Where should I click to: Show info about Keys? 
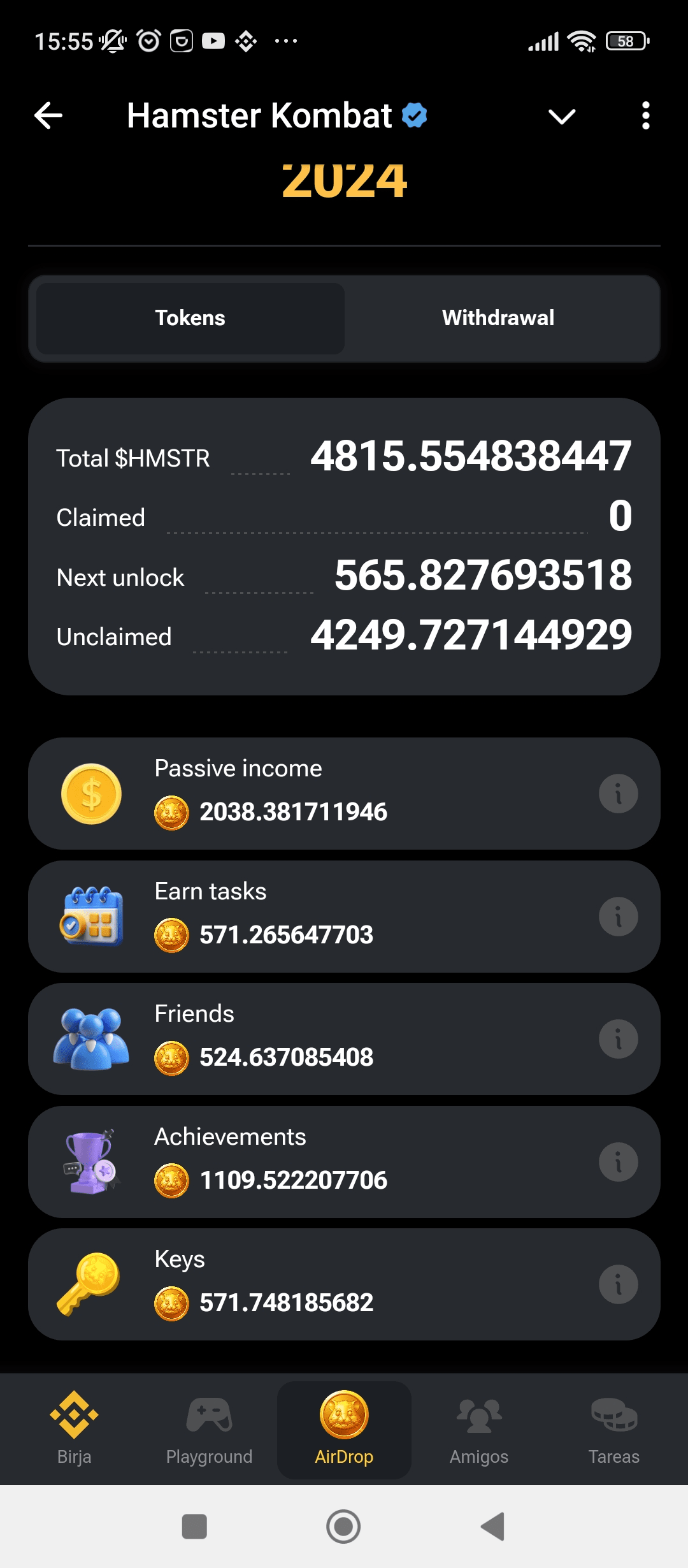click(618, 1284)
